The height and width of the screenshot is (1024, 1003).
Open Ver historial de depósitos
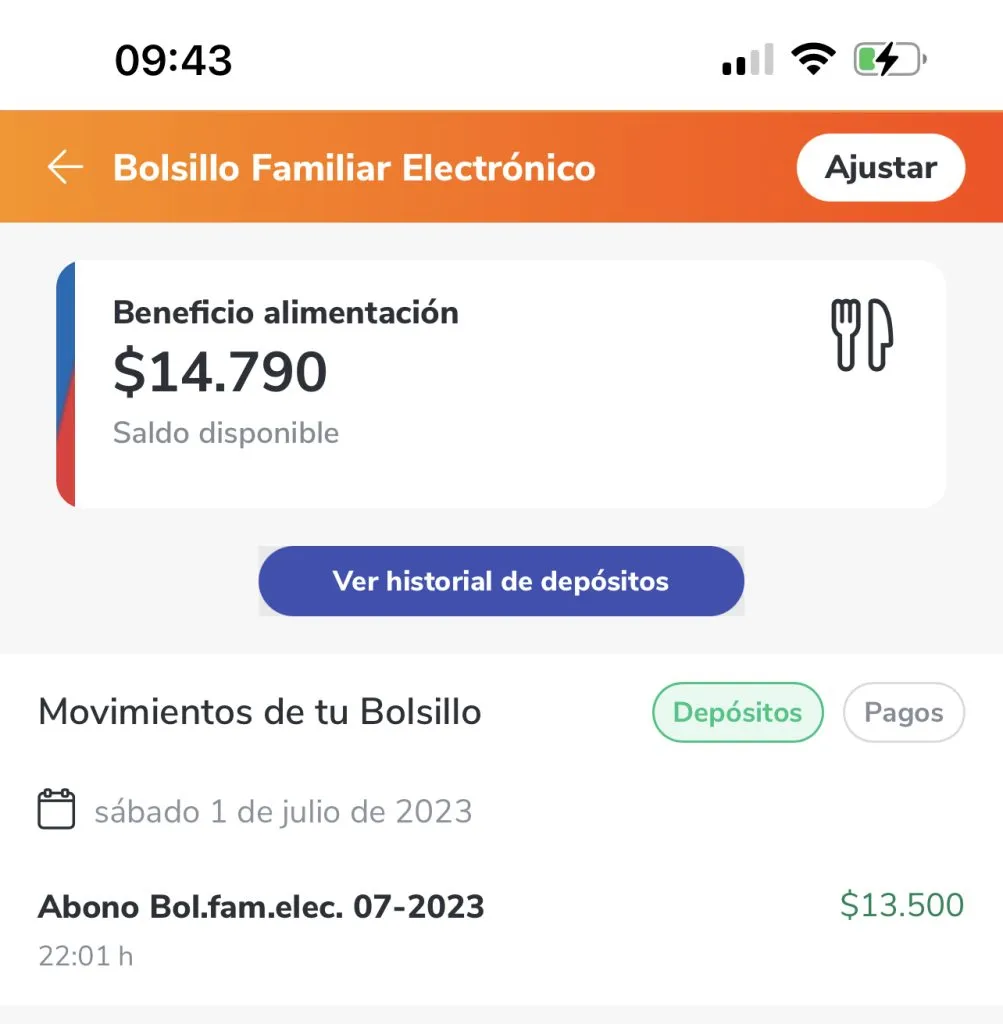pyautogui.click(x=500, y=581)
